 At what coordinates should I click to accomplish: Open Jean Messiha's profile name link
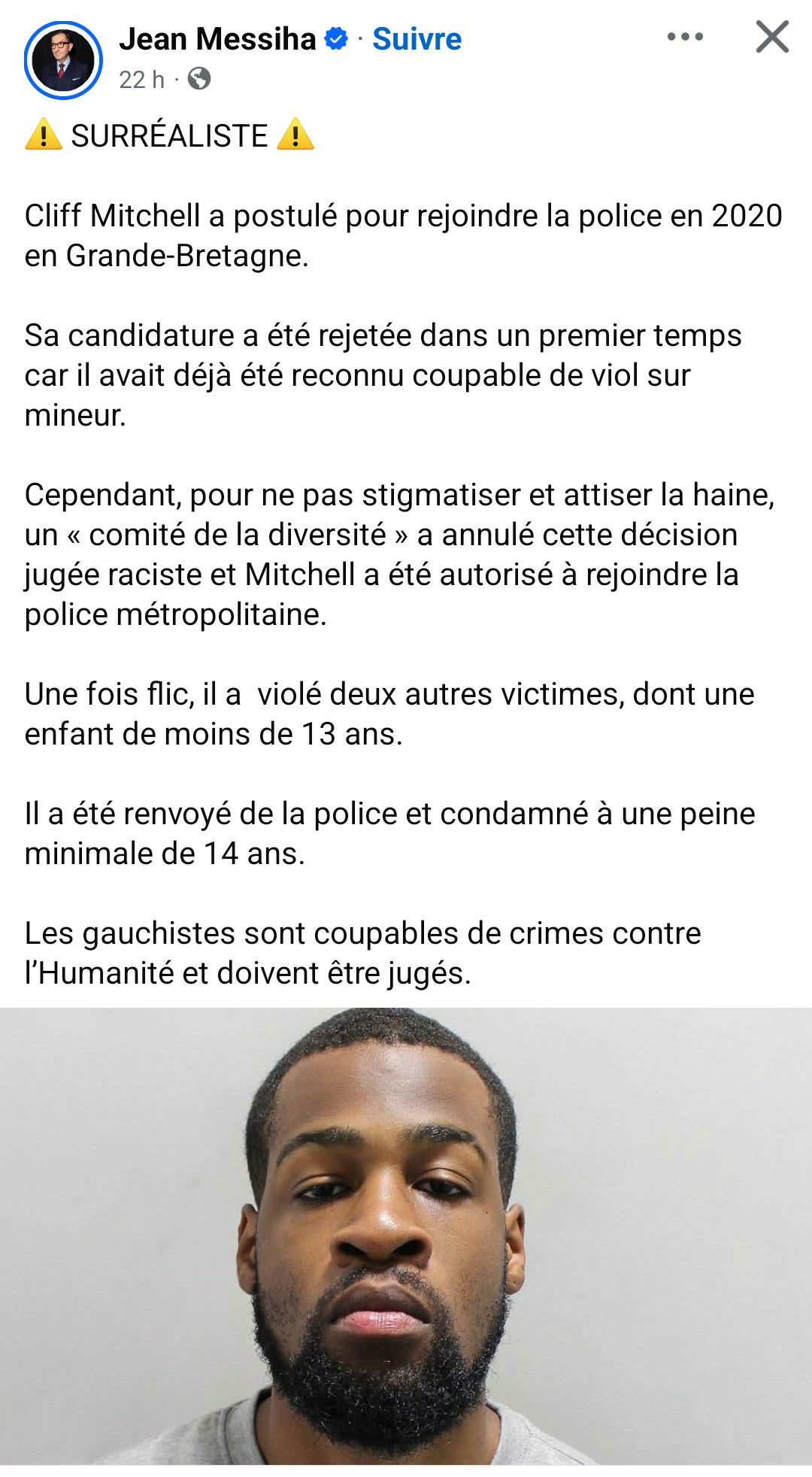pyautogui.click(x=217, y=39)
